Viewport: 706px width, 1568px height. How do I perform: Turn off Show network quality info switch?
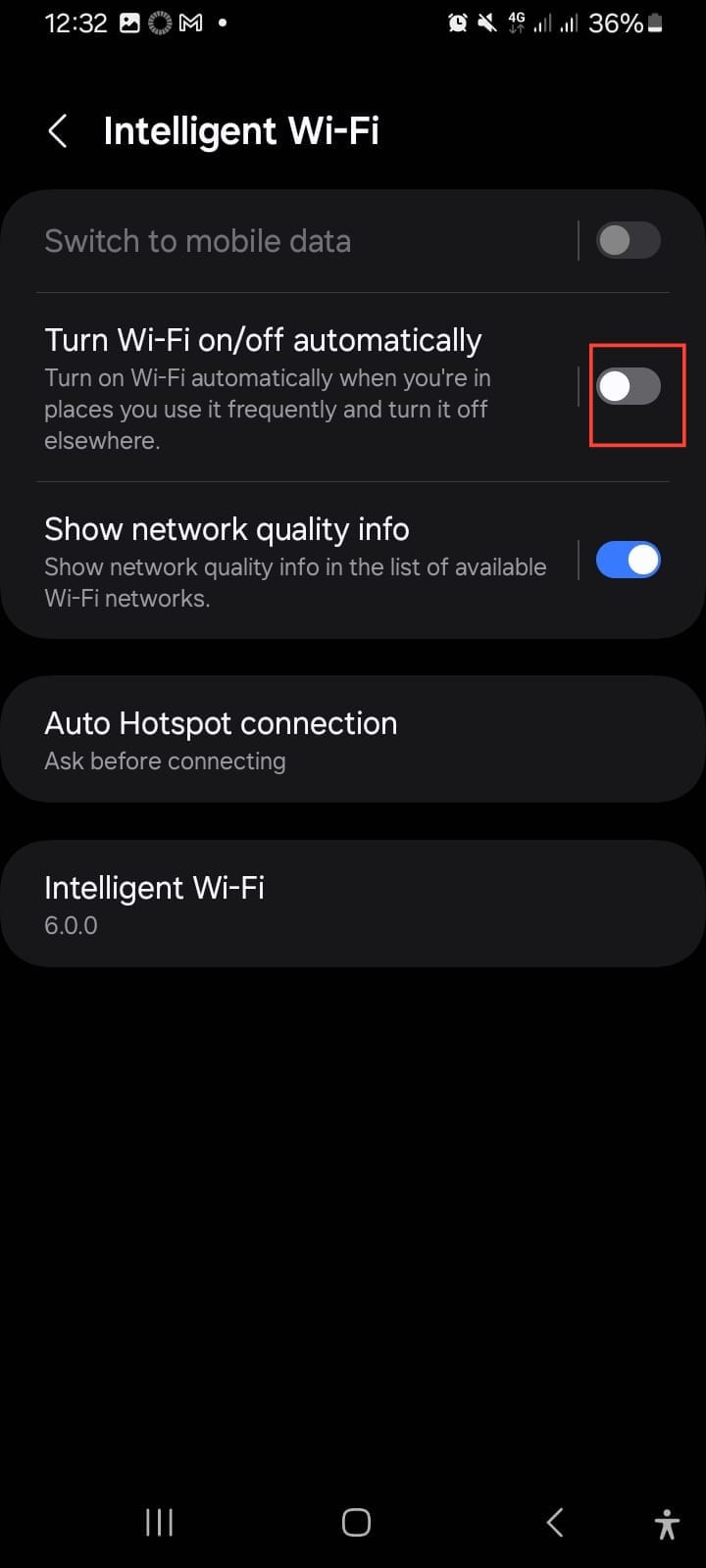click(629, 561)
